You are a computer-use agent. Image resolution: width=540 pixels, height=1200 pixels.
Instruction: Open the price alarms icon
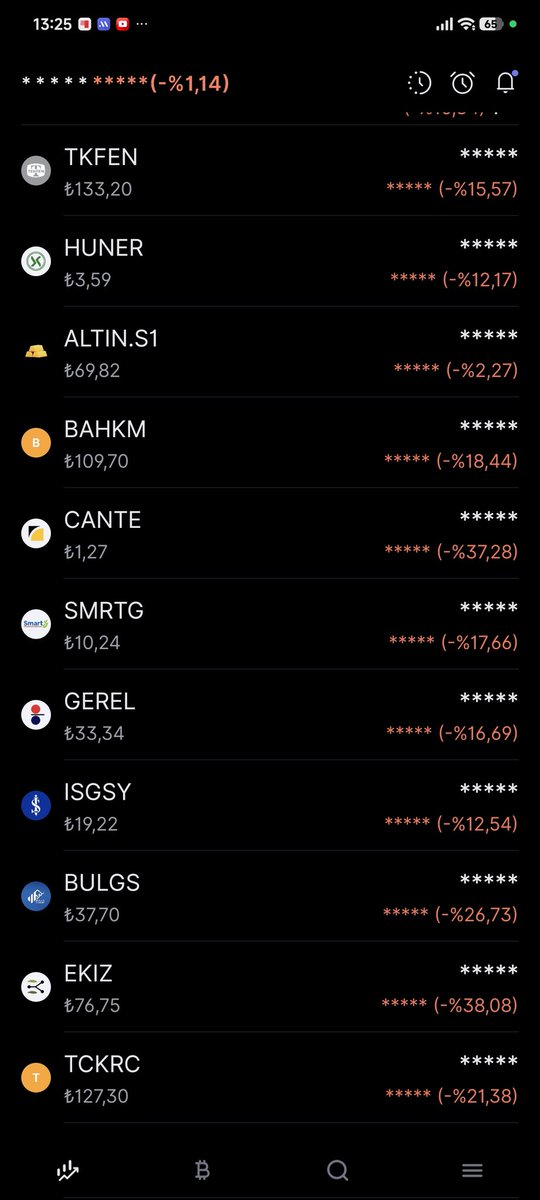point(462,83)
